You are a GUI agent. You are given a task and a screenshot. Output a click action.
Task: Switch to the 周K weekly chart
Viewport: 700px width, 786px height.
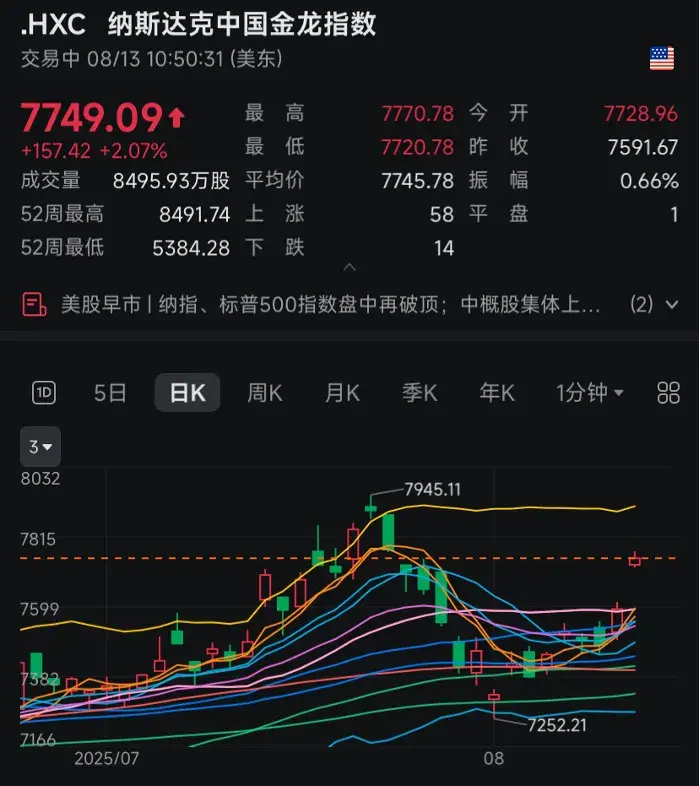(265, 393)
